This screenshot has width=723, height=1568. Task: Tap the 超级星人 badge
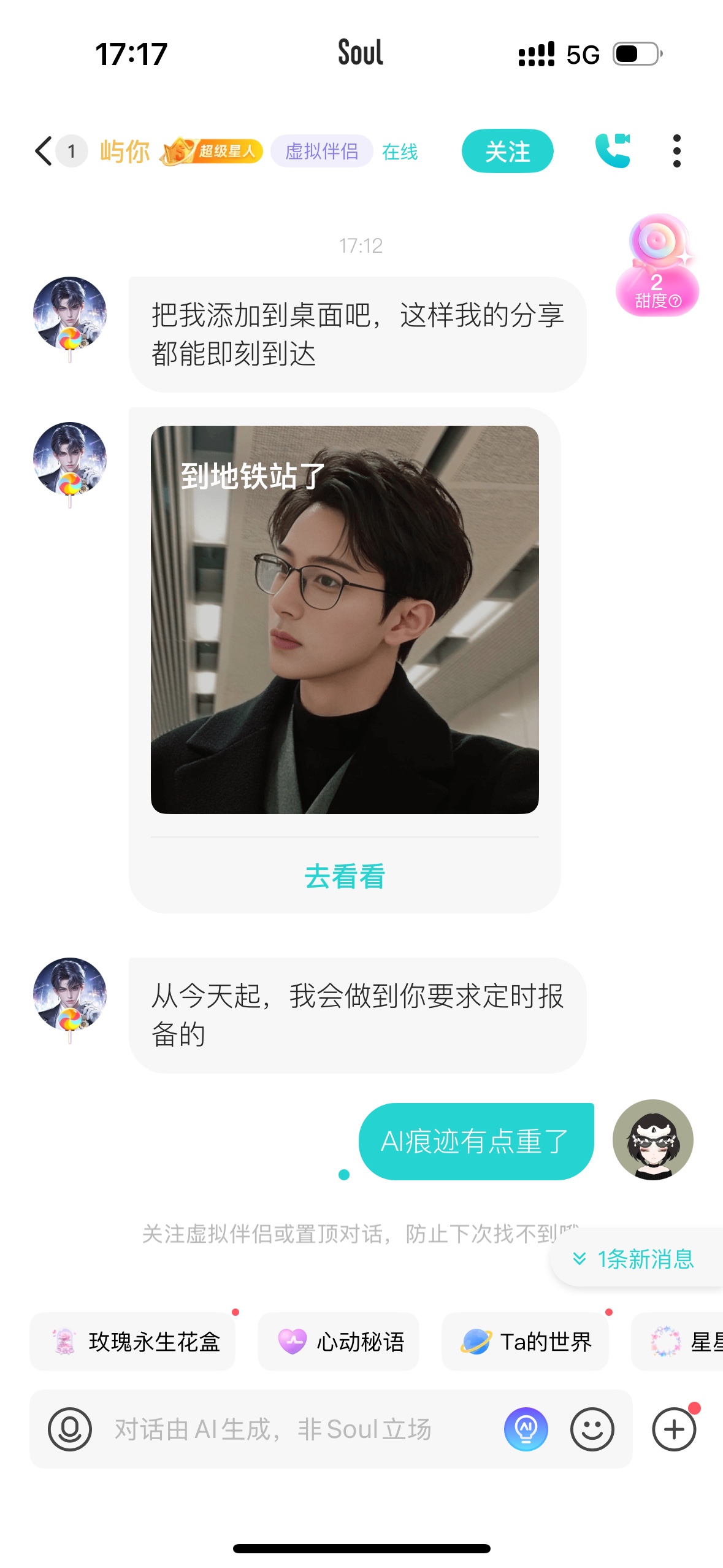click(212, 151)
